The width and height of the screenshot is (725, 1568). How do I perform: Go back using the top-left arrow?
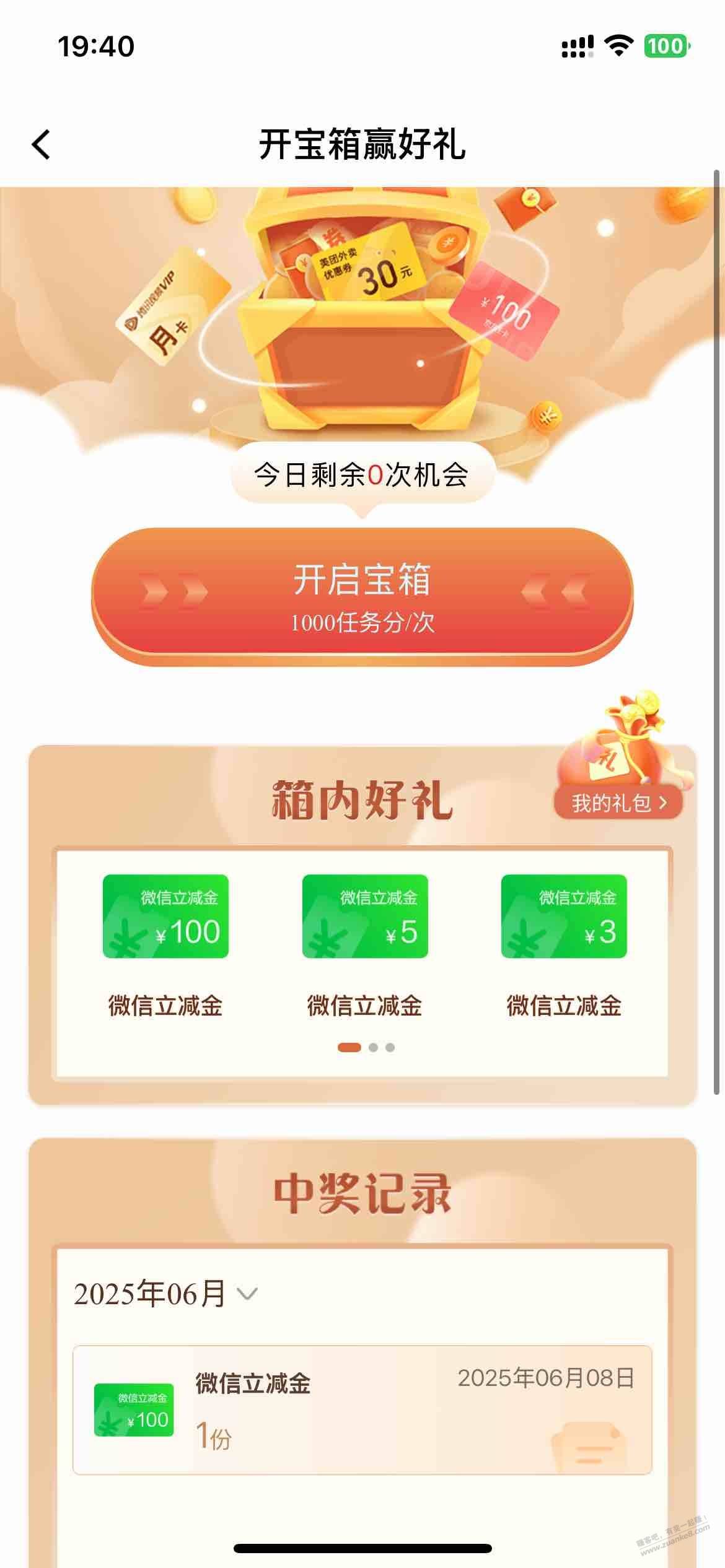(x=42, y=145)
